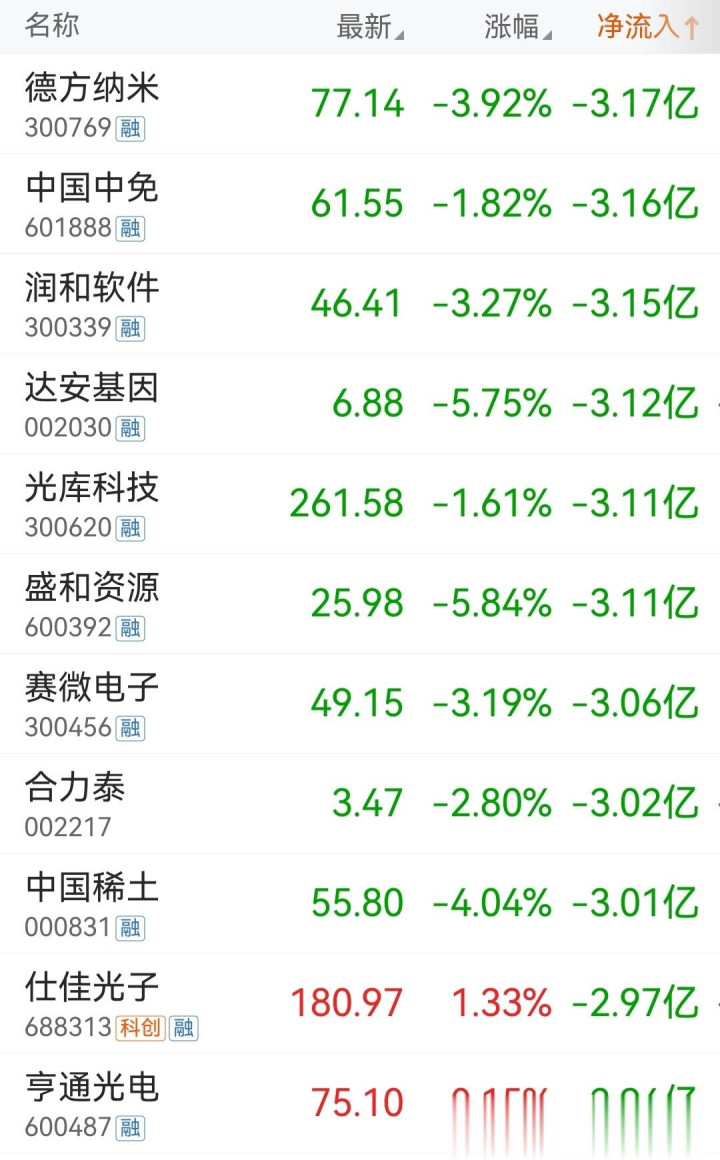The height and width of the screenshot is (1160, 720).
Task: Toggle the 净流入 sort order
Action: [x=647, y=27]
